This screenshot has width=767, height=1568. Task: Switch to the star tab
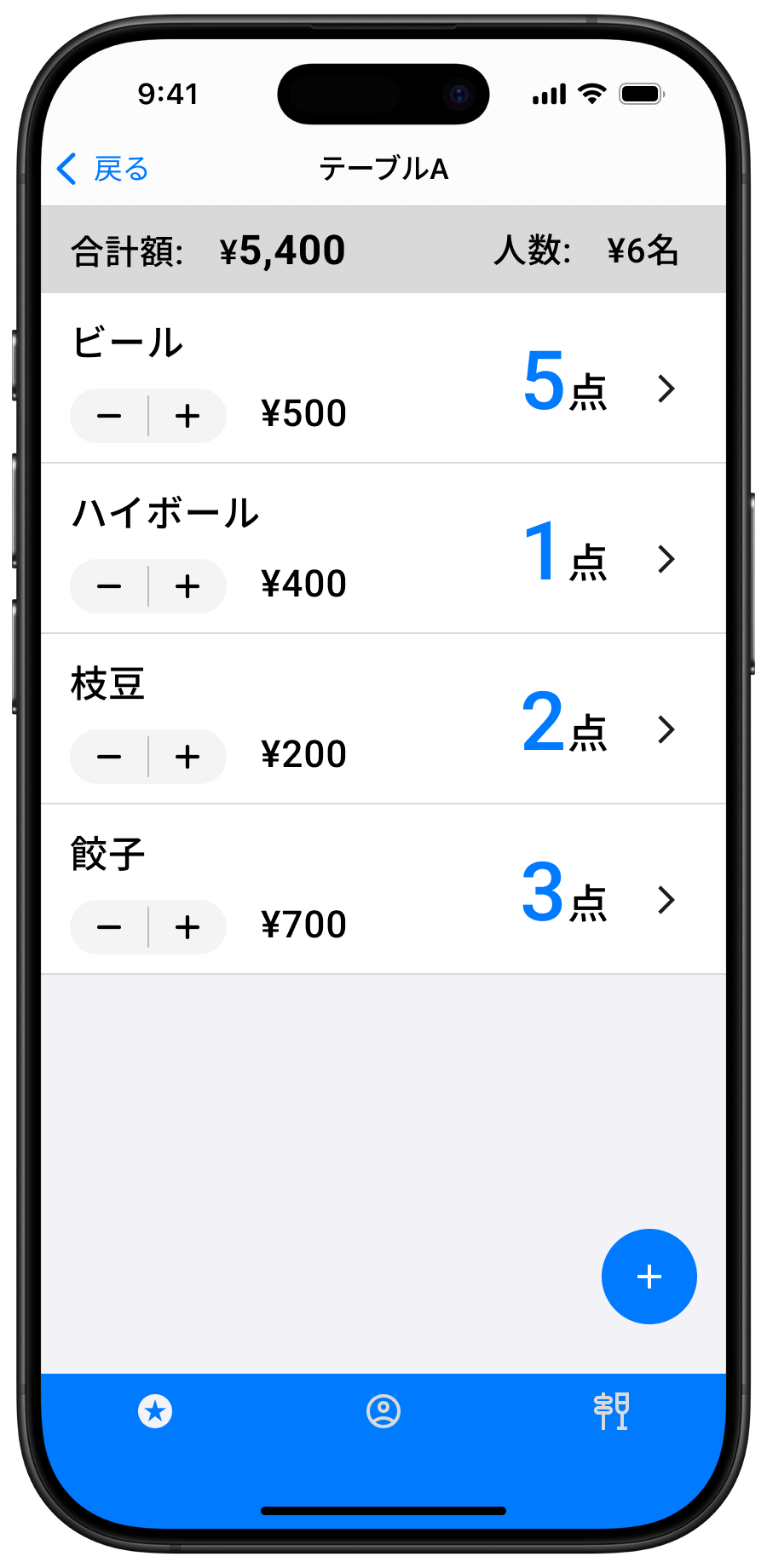155,1411
